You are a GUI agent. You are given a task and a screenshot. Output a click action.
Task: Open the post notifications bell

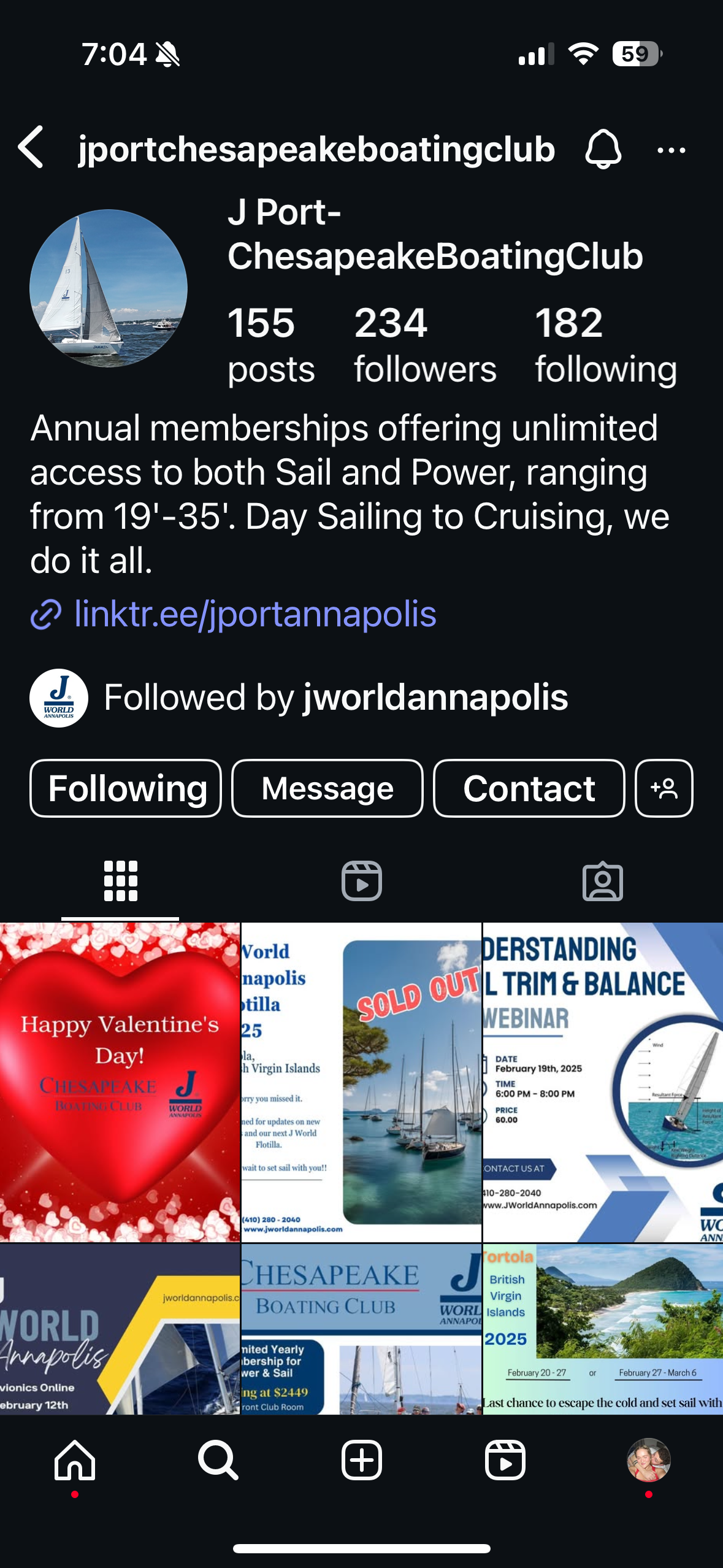click(603, 148)
